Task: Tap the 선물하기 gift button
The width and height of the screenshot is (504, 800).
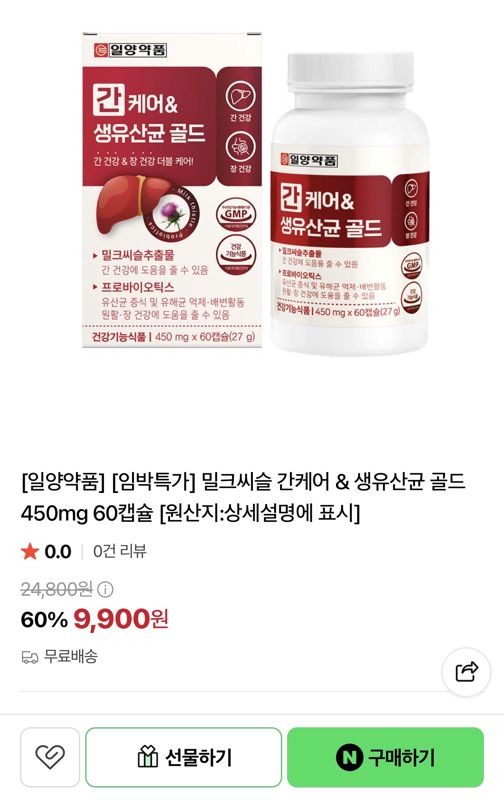Action: coord(184,757)
